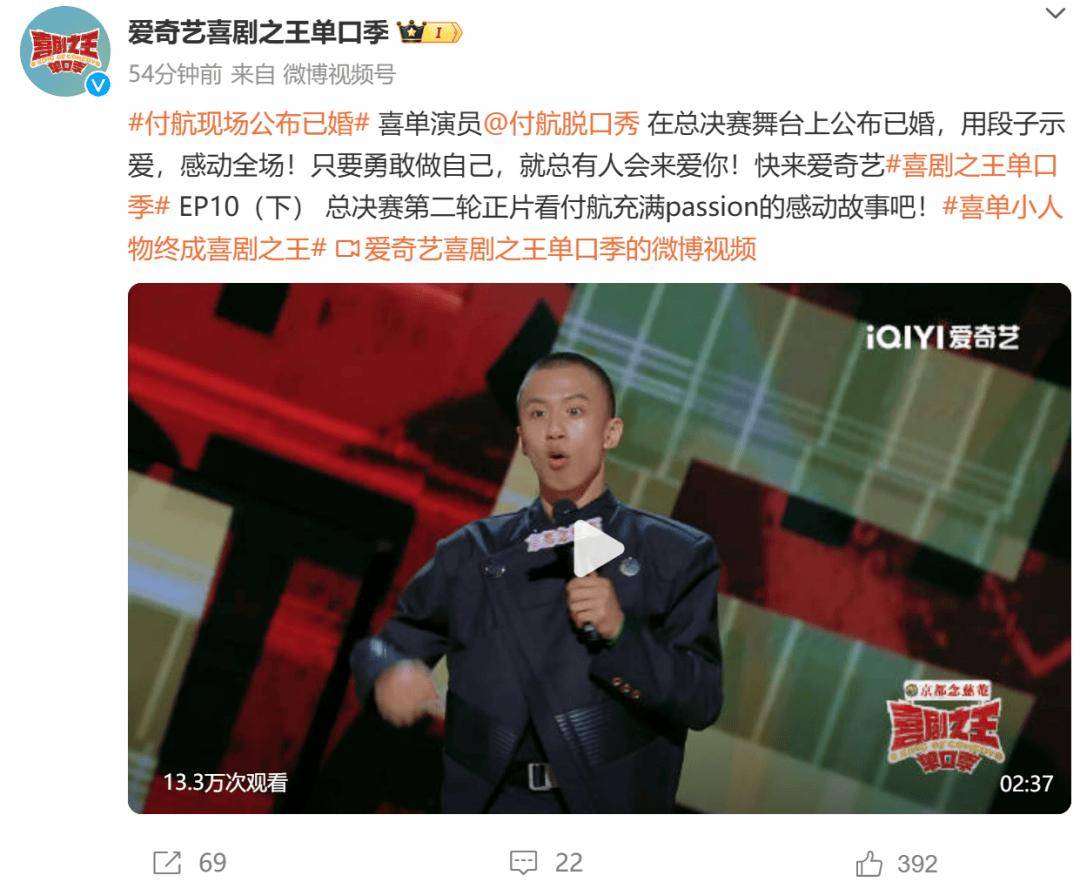Image resolution: width=1080 pixels, height=882 pixels.
Task: Open 爱奇艺喜剧之王单口季 profile avatar
Action: coord(65,51)
